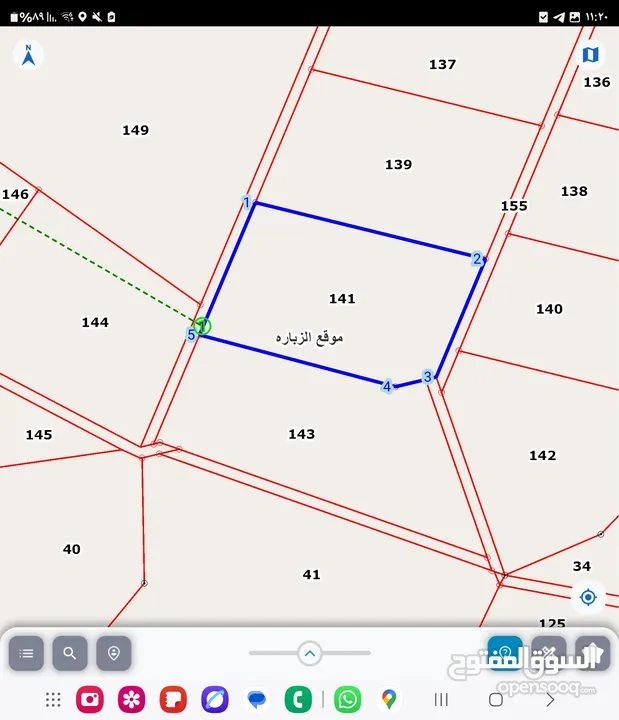Screen dimensions: 619x720
Task: Open recent apps from navigation bar
Action: click(441, 699)
